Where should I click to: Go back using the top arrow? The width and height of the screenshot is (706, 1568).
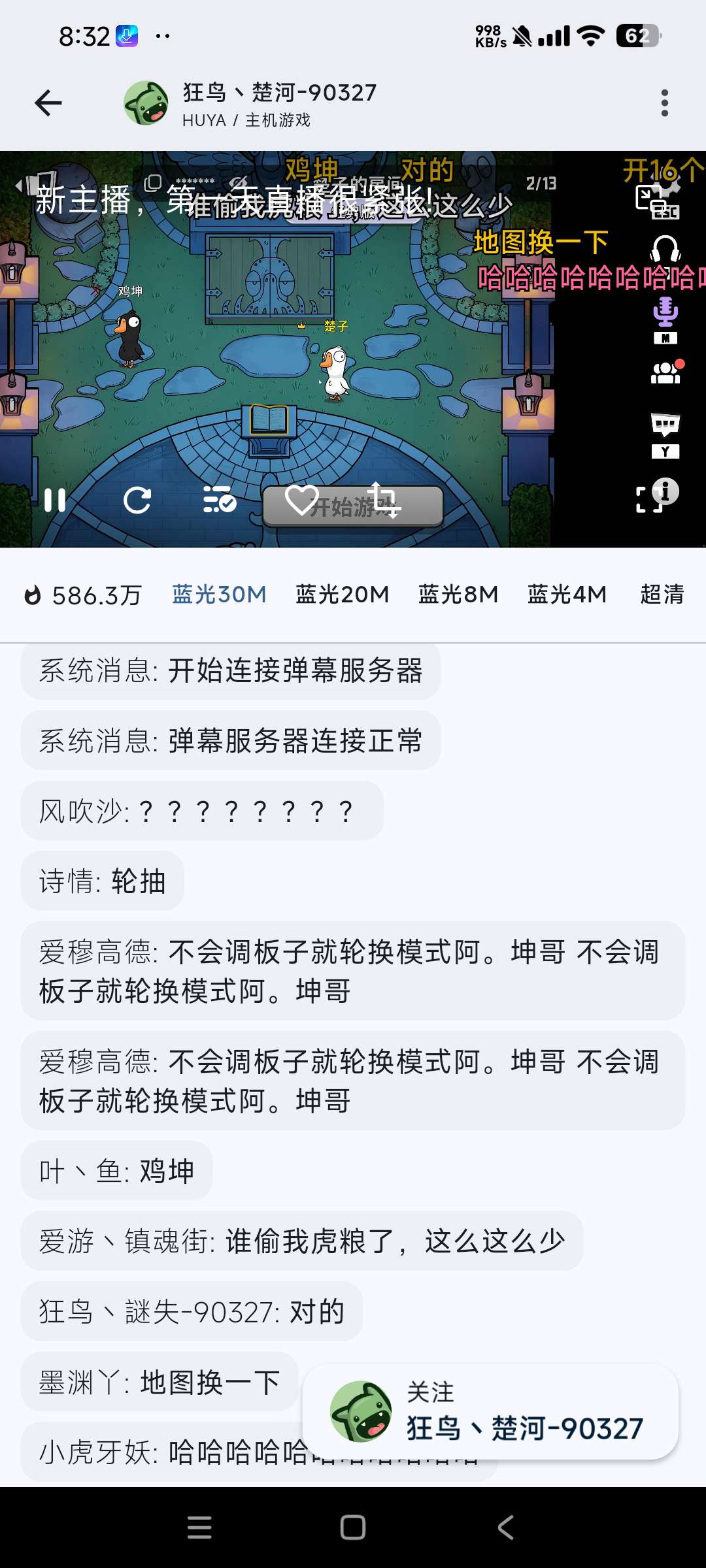coord(48,103)
